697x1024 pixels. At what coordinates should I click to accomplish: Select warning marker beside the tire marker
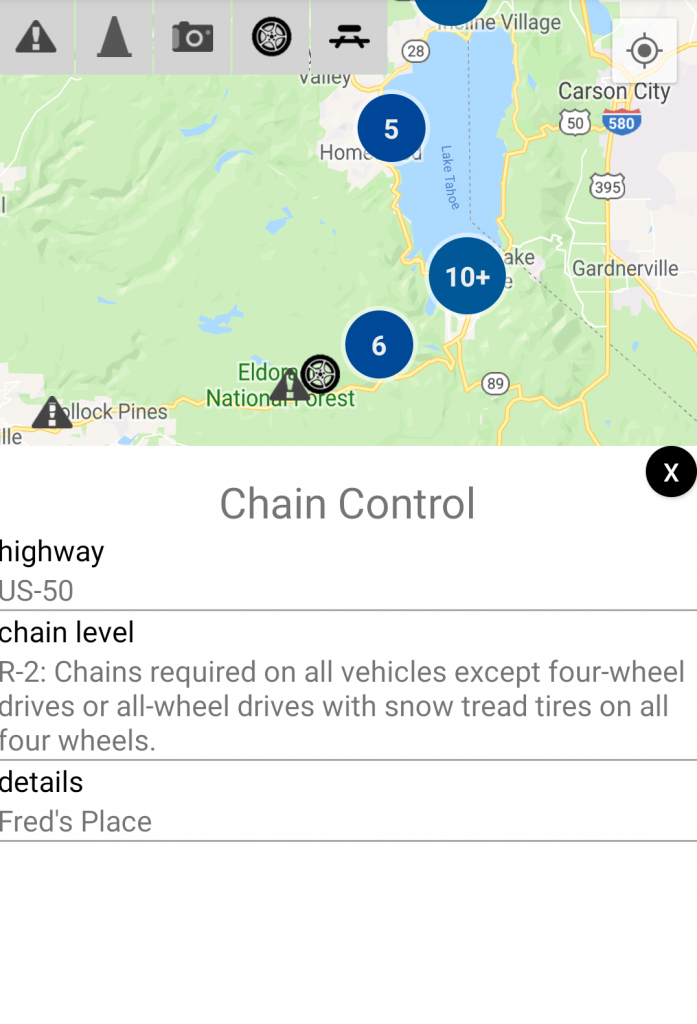point(289,386)
